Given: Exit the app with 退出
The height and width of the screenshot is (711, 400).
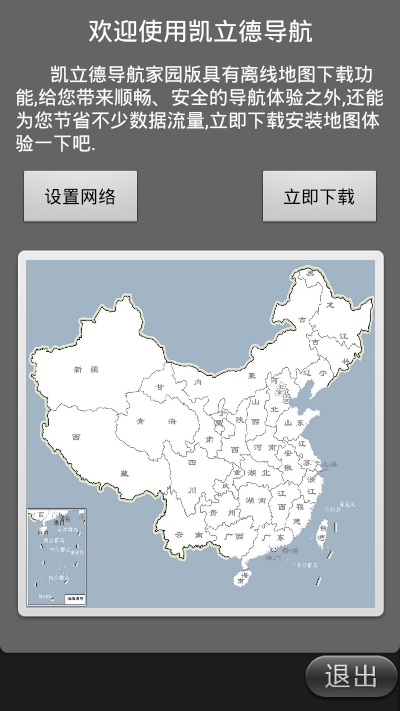Looking at the screenshot, I should 351,676.
